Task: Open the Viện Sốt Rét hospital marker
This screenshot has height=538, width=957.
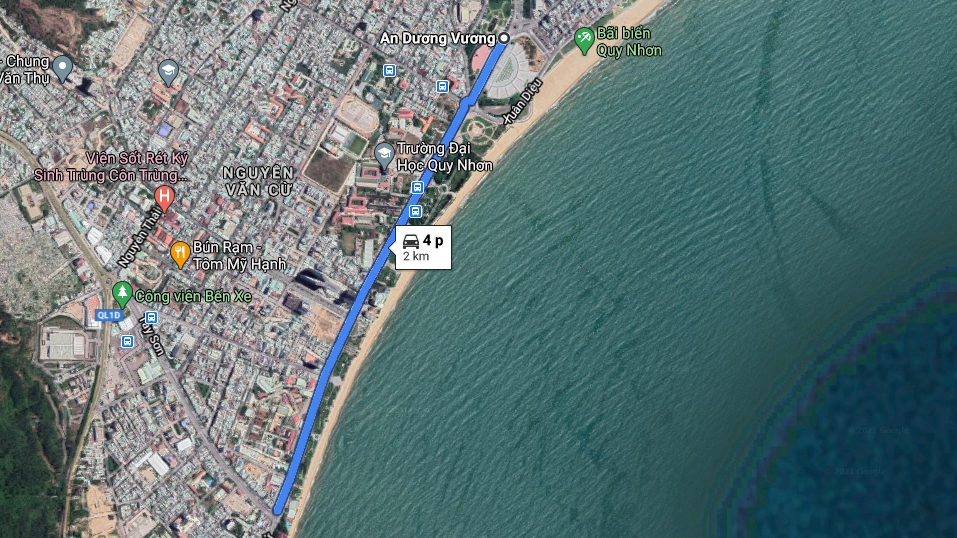Action: [166, 197]
